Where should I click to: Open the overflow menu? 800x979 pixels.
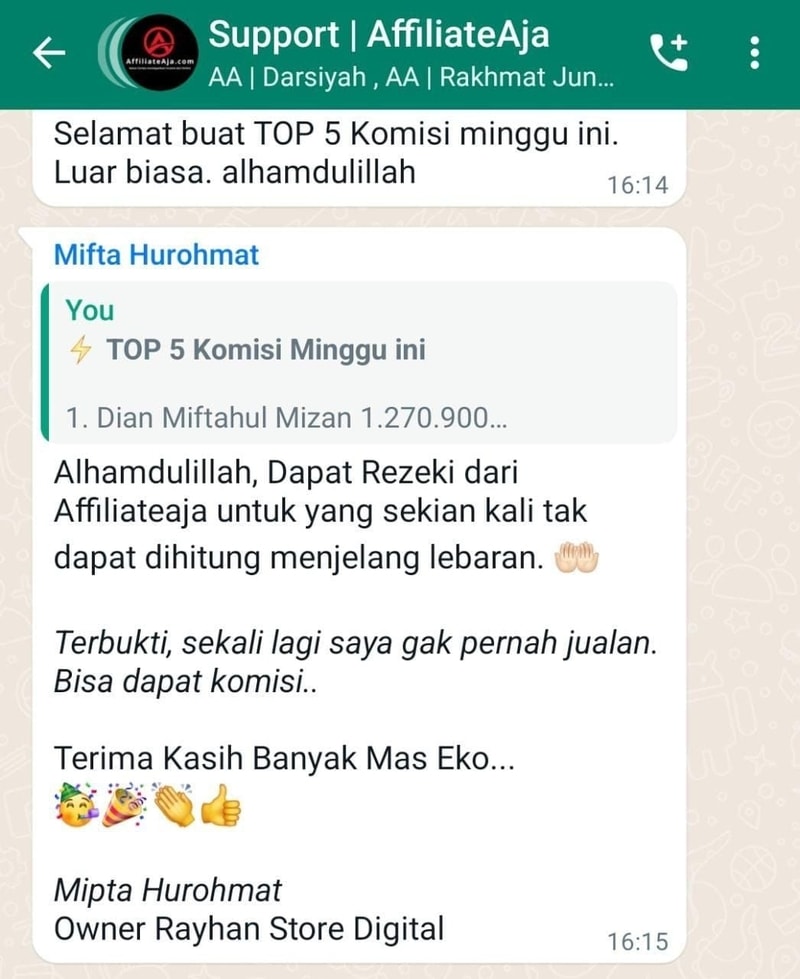(755, 54)
